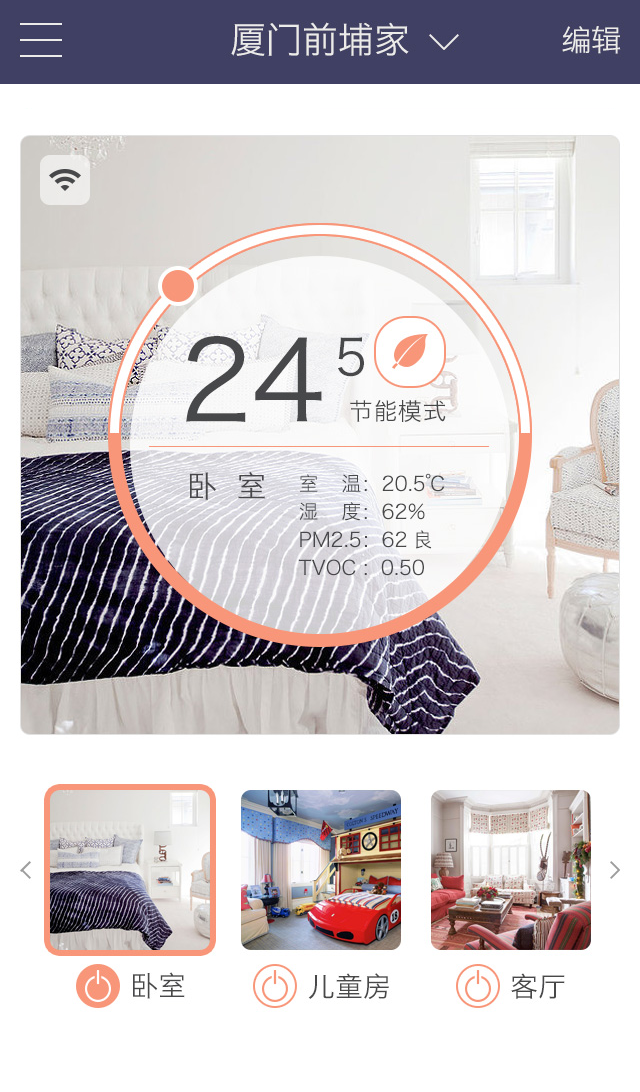Toggle power for 客厅
640x1092 pixels.
pyautogui.click(x=478, y=987)
